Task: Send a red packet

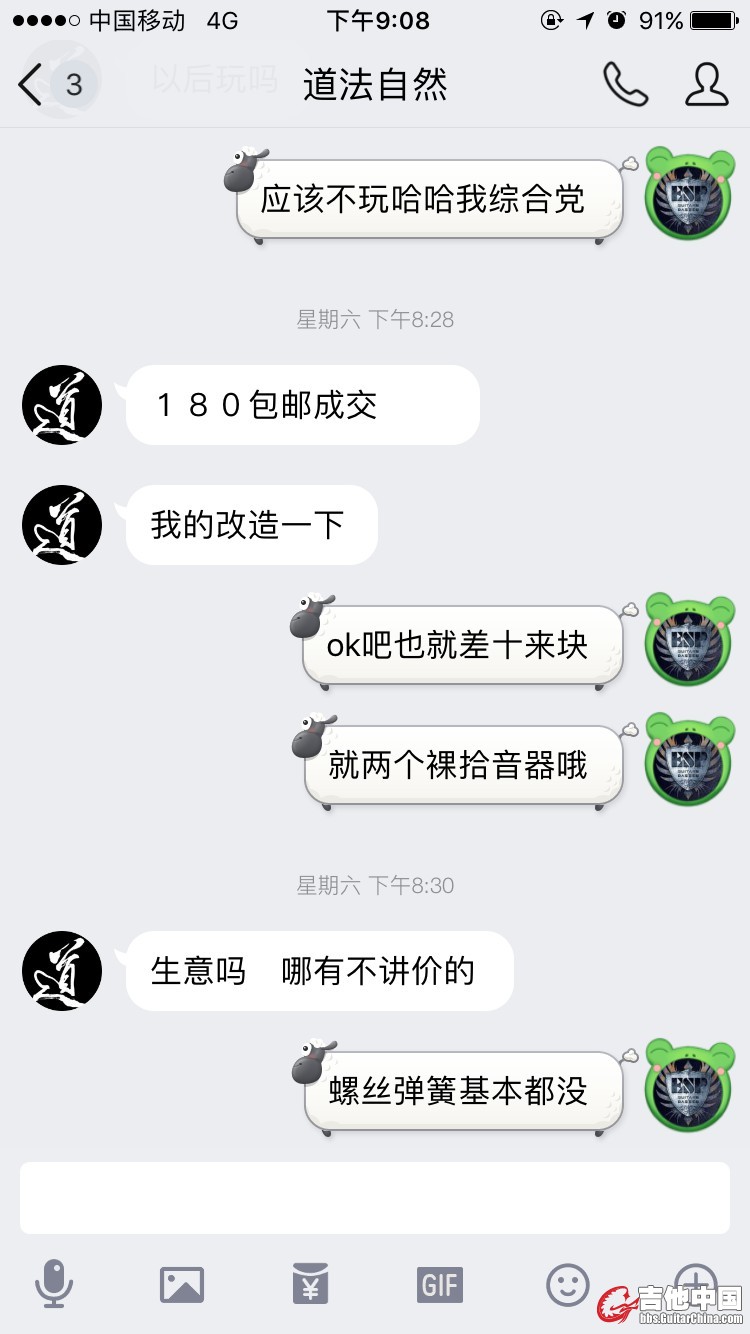Action: coord(310,1283)
